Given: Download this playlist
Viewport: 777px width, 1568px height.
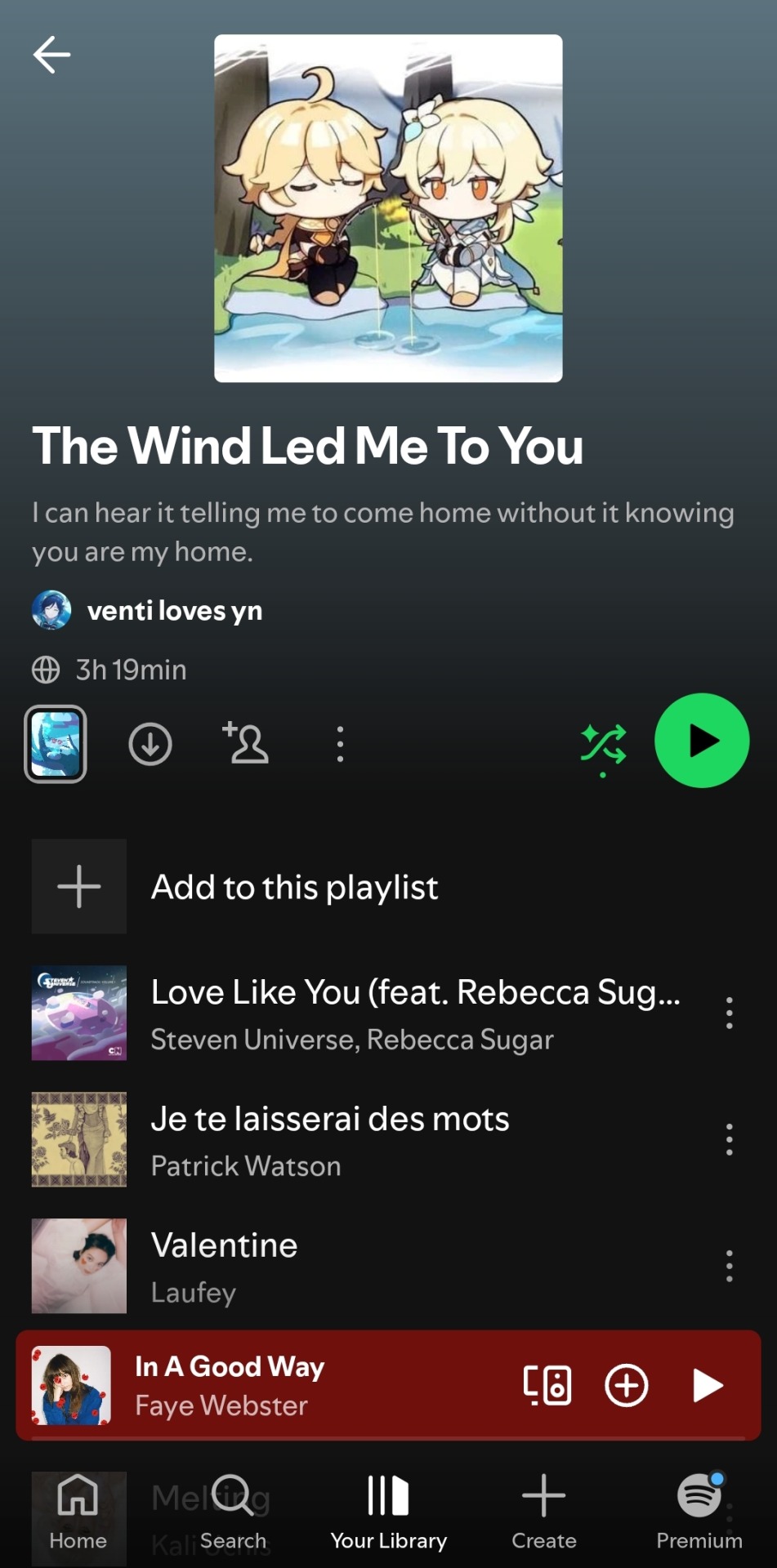Looking at the screenshot, I should (x=150, y=744).
